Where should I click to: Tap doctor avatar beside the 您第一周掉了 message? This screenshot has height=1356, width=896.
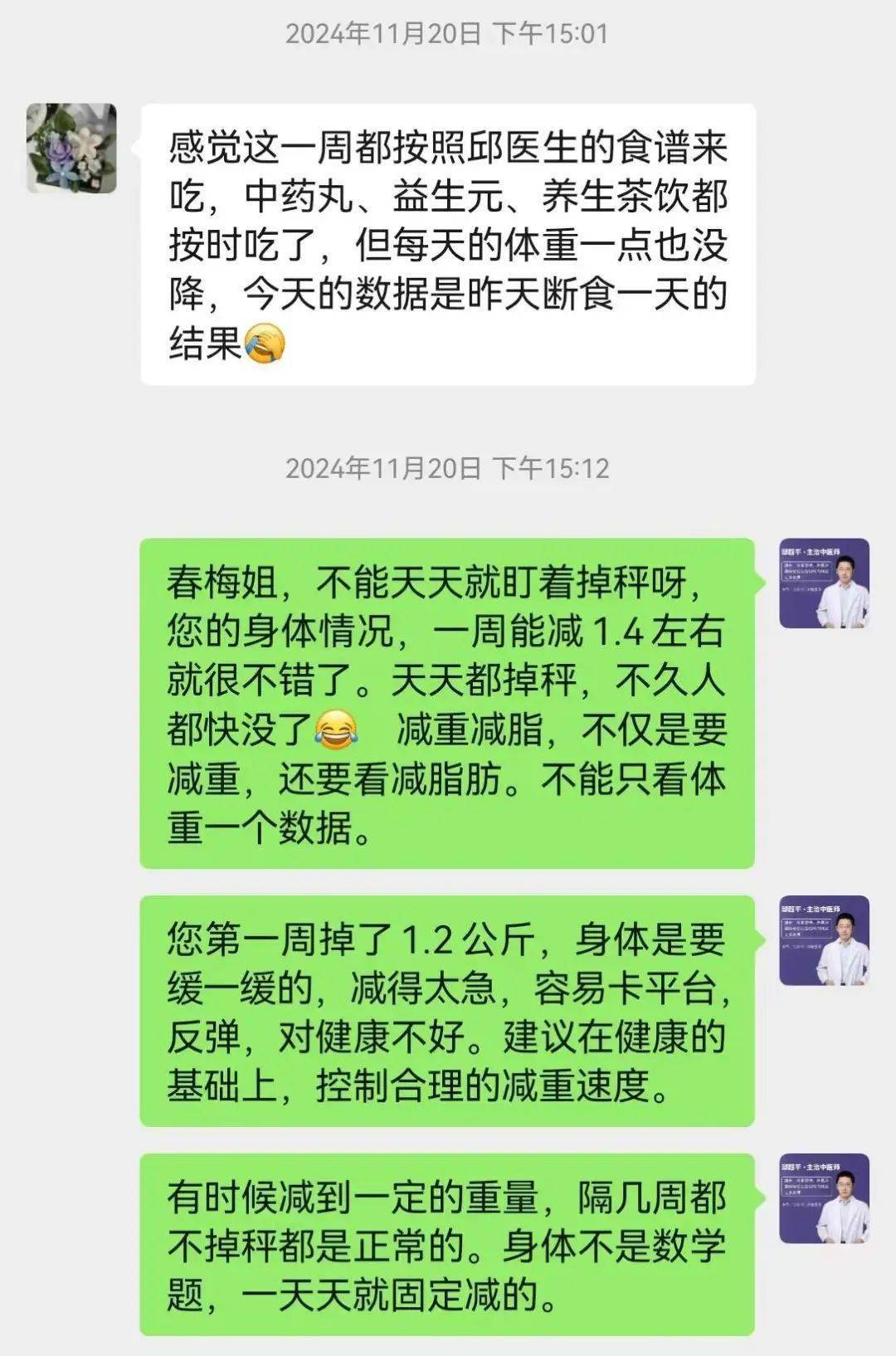click(x=824, y=940)
